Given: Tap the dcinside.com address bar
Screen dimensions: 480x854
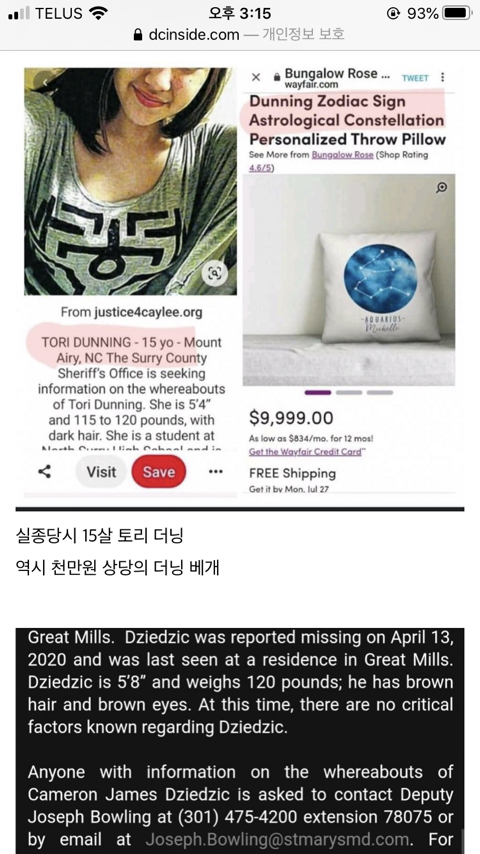Looking at the screenshot, I should pyautogui.click(x=239, y=35).
